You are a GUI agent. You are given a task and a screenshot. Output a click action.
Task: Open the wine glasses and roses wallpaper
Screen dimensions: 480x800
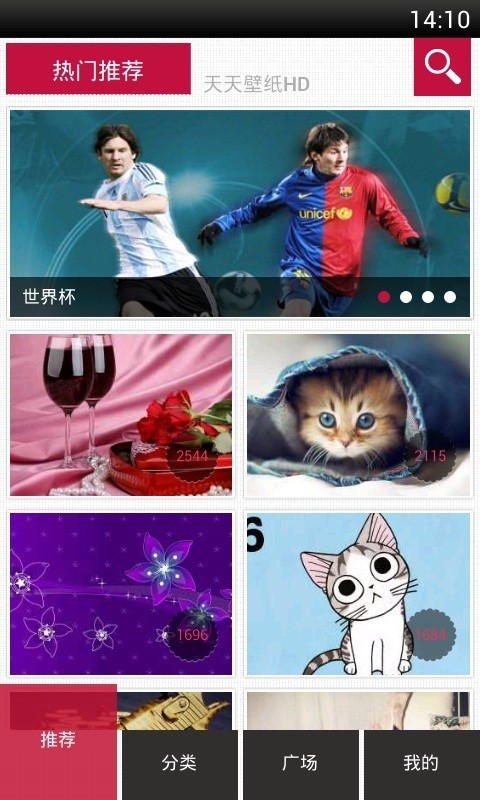click(121, 415)
